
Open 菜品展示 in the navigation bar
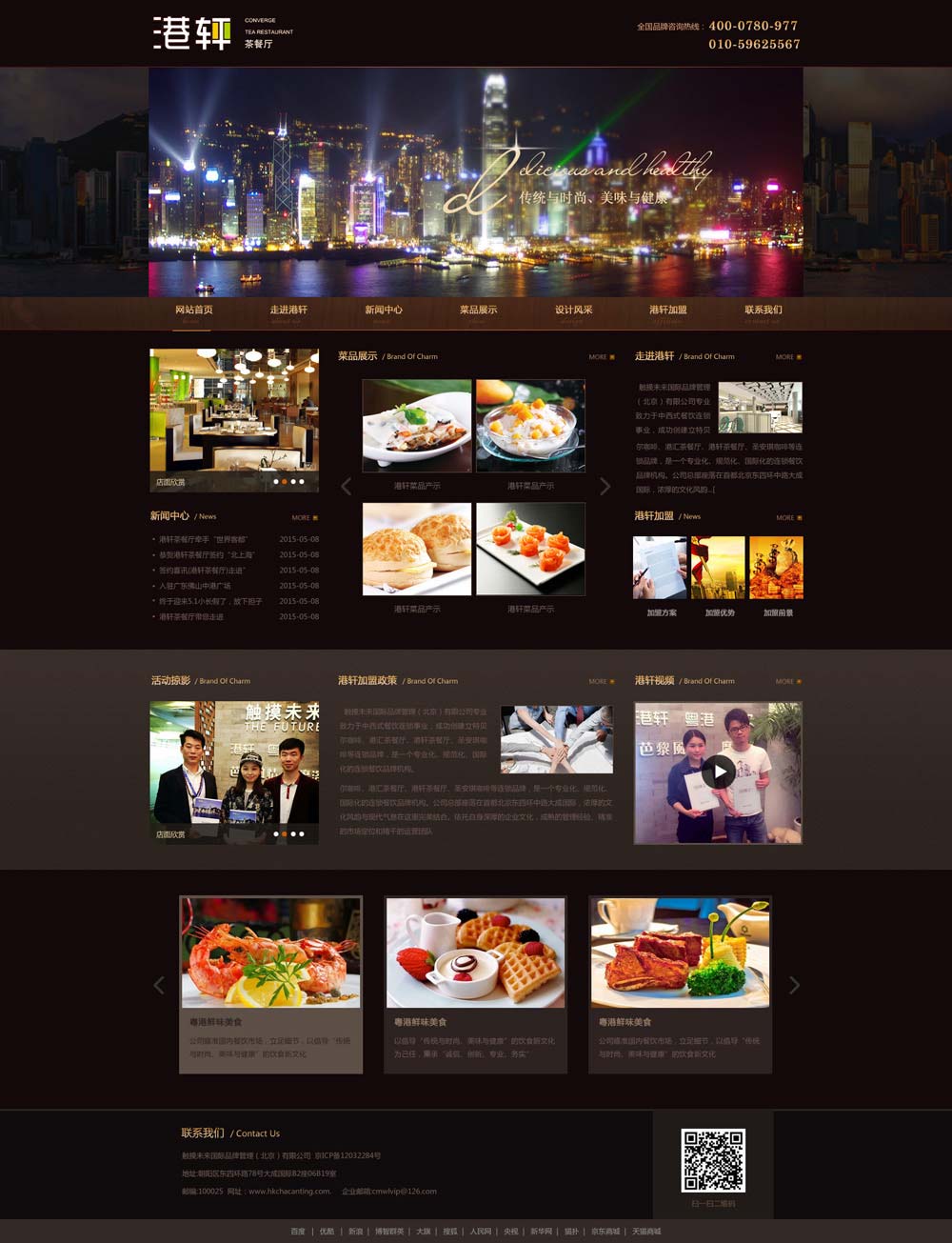coord(478,311)
